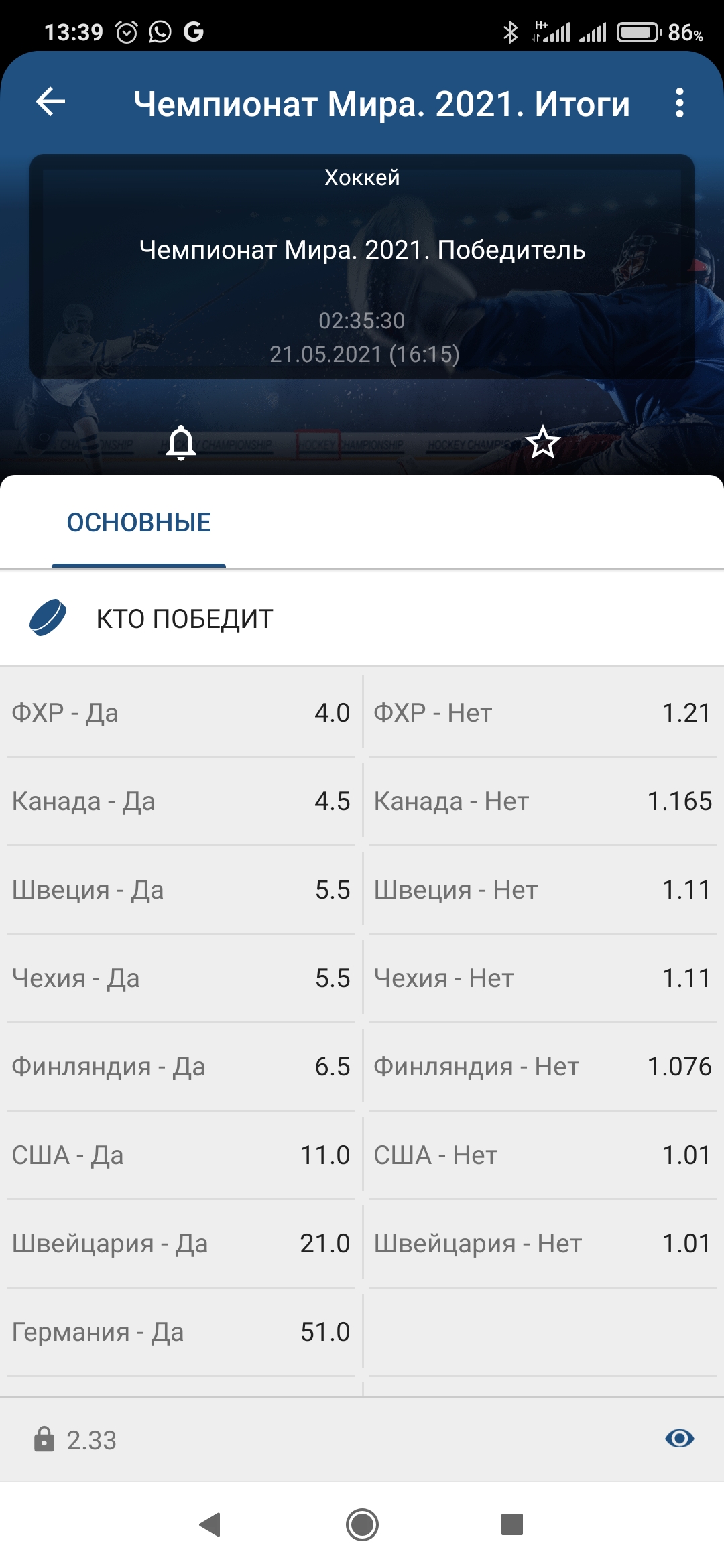Add event to favorites with star
Viewport: 724px width, 1568px height.
[542, 442]
